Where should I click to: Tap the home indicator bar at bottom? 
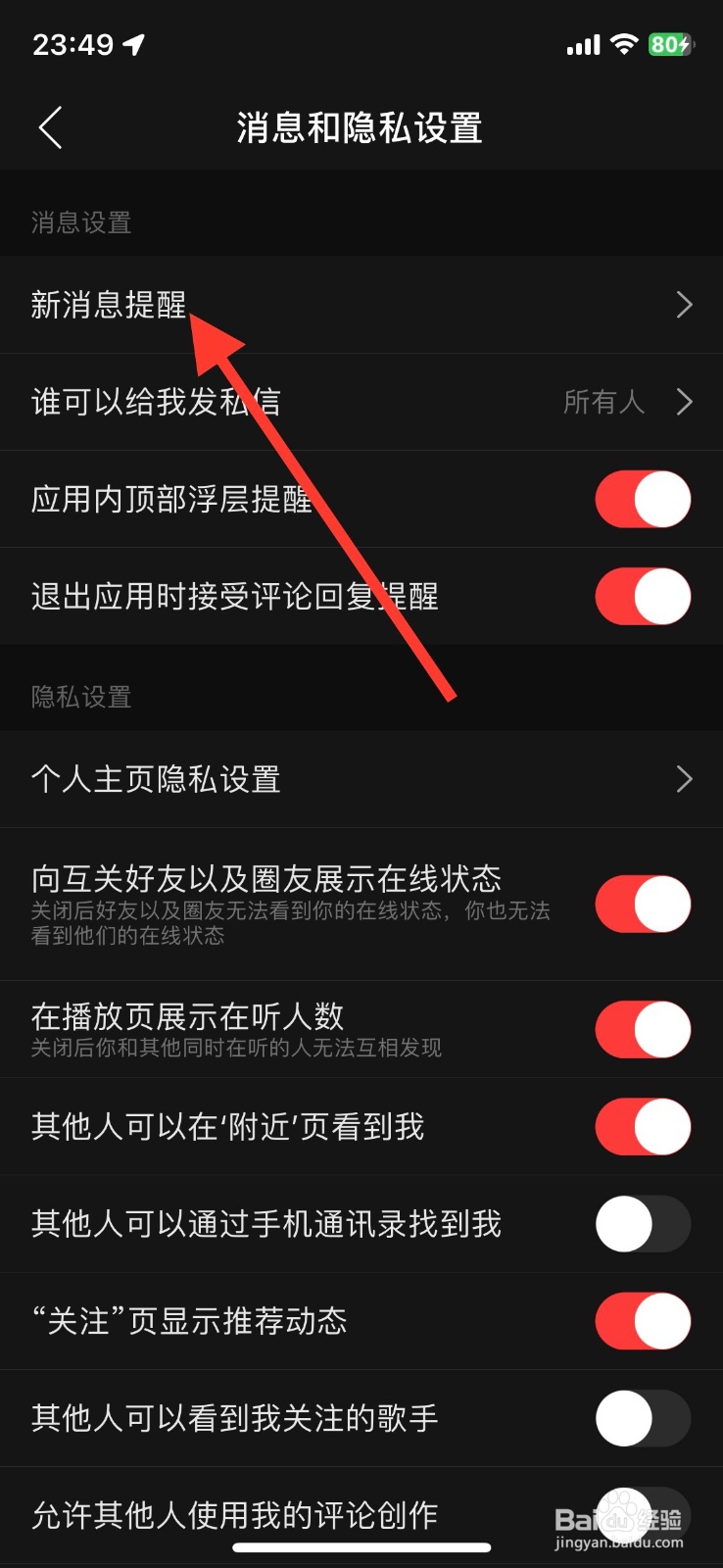click(x=361, y=1547)
